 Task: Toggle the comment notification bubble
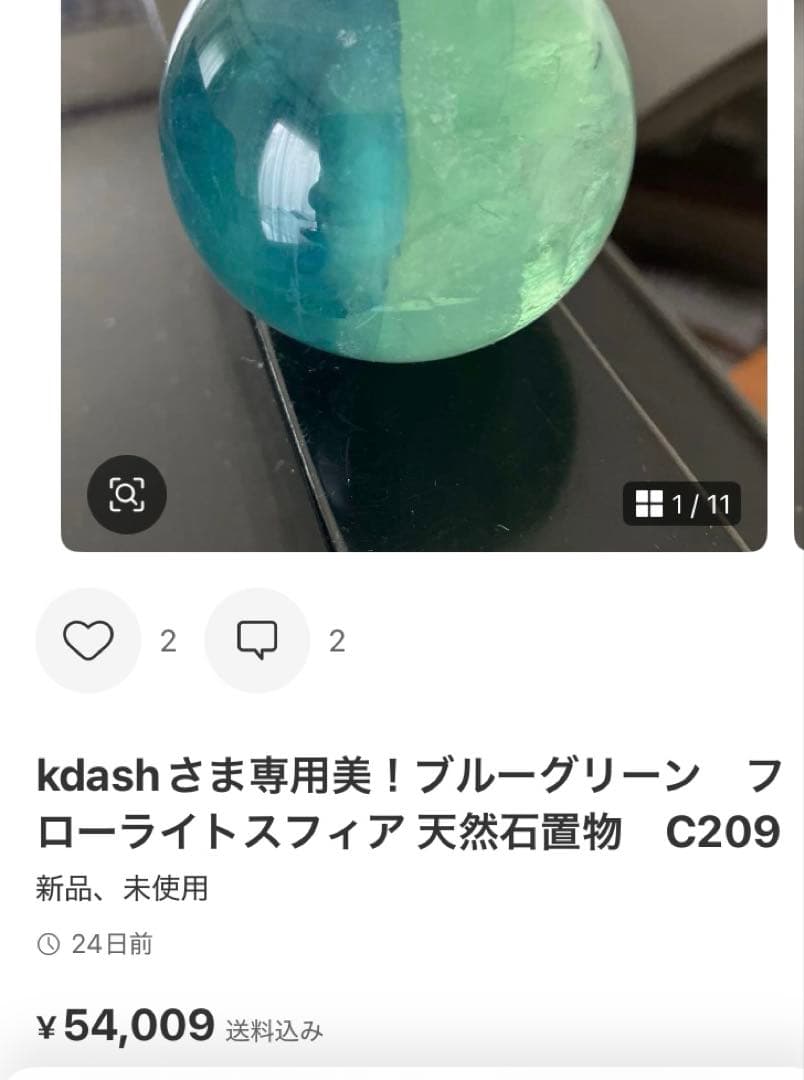258,639
